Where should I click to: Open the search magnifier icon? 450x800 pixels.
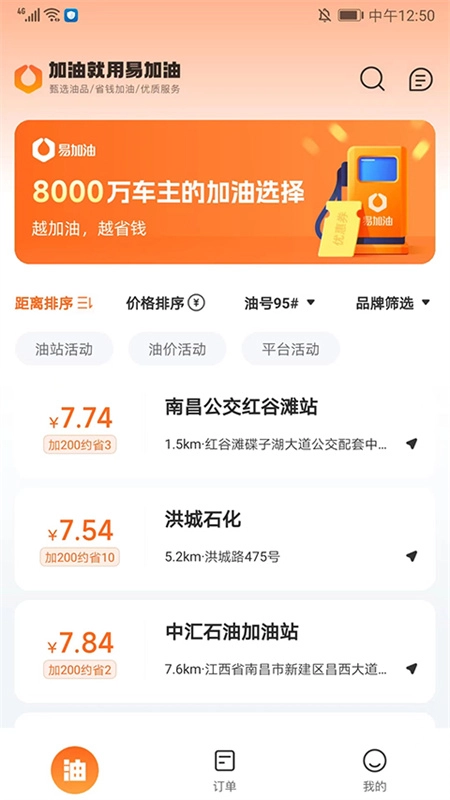372,79
